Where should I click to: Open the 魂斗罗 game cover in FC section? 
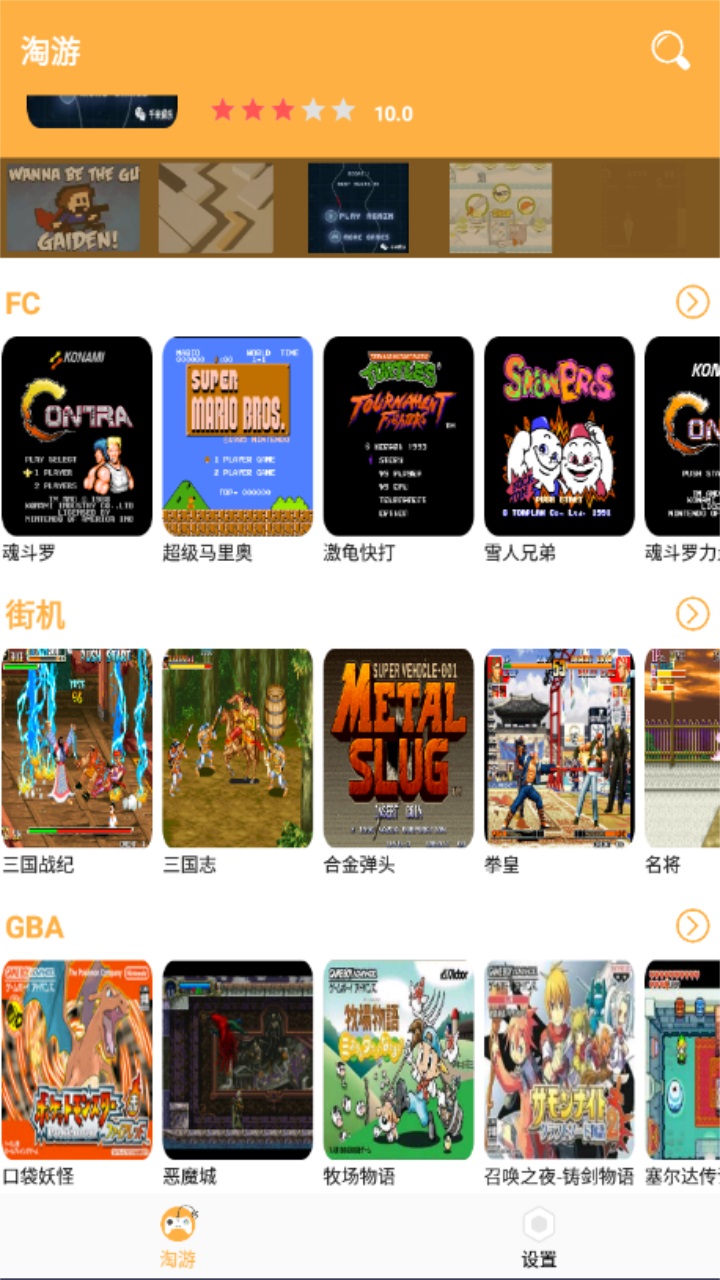pos(74,437)
